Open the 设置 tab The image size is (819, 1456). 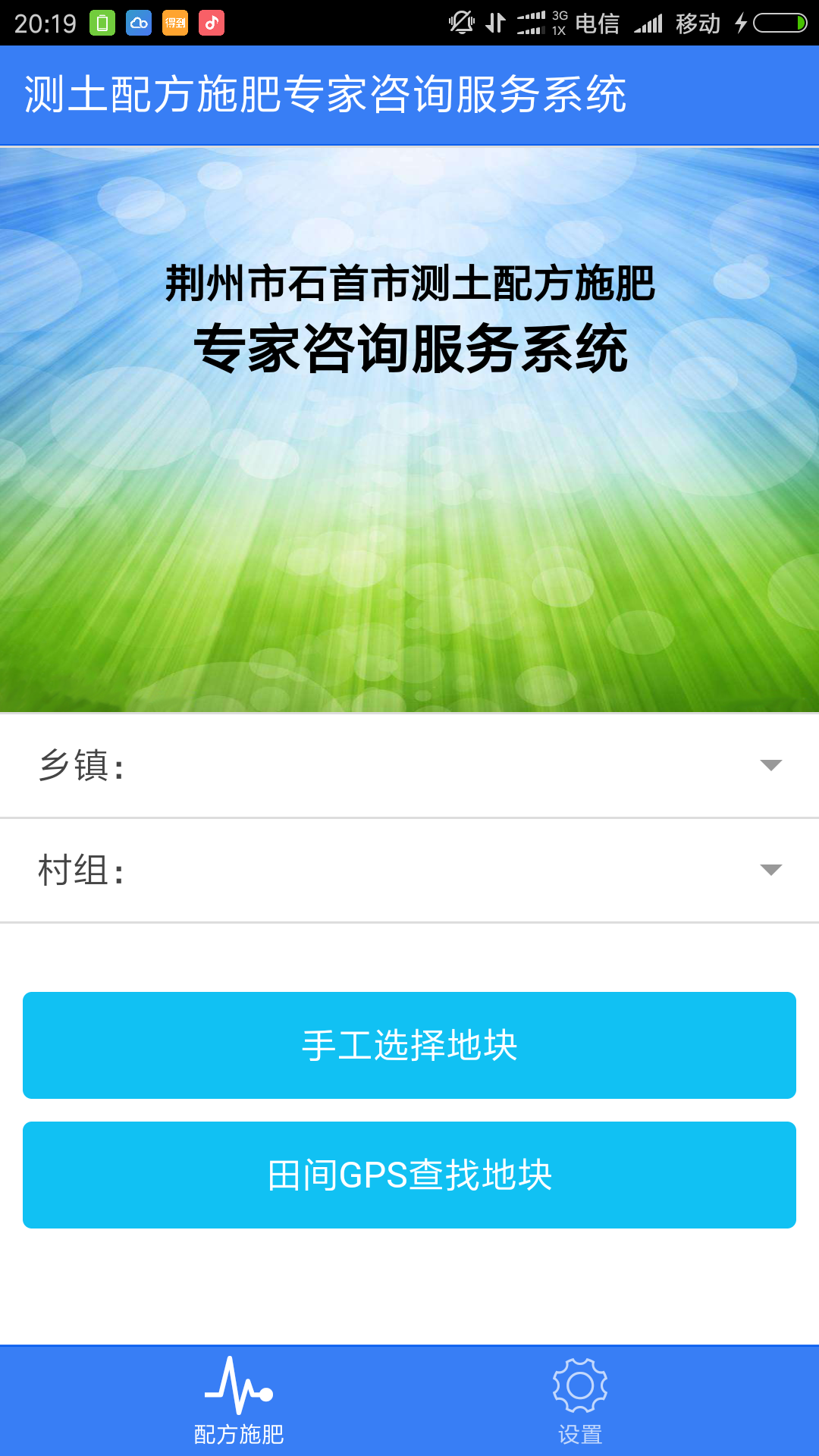pos(580,1401)
